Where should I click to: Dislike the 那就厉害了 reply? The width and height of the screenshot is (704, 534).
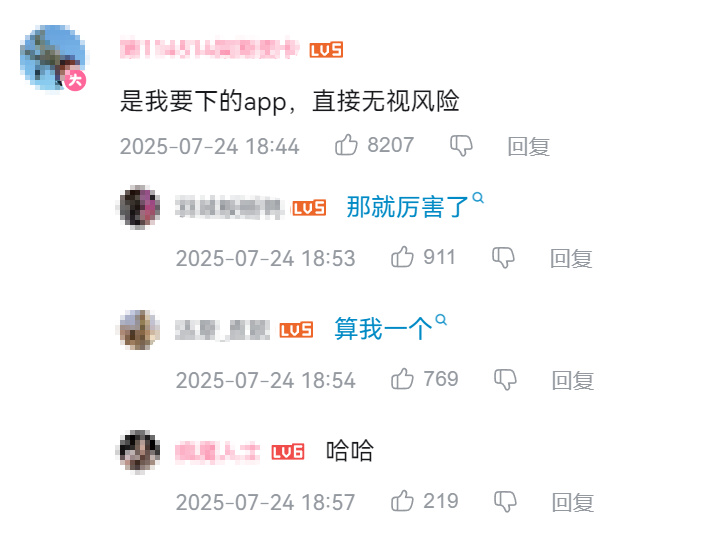503,258
